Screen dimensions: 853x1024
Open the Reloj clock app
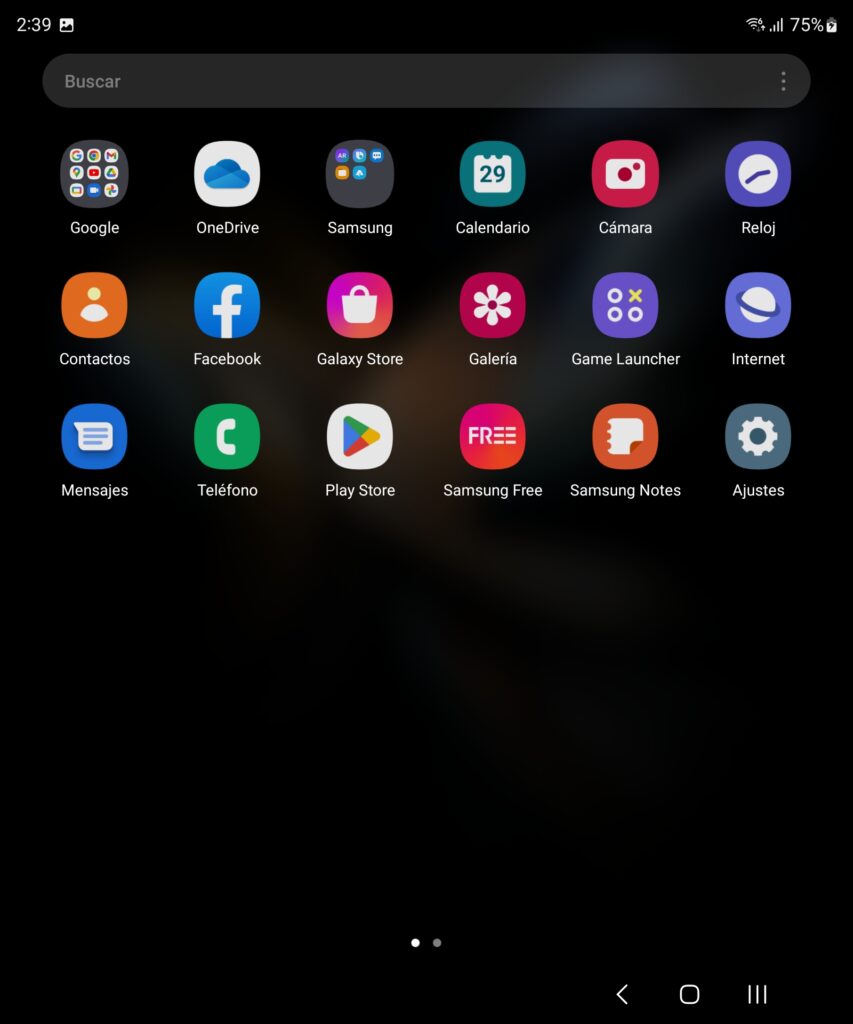(x=758, y=174)
